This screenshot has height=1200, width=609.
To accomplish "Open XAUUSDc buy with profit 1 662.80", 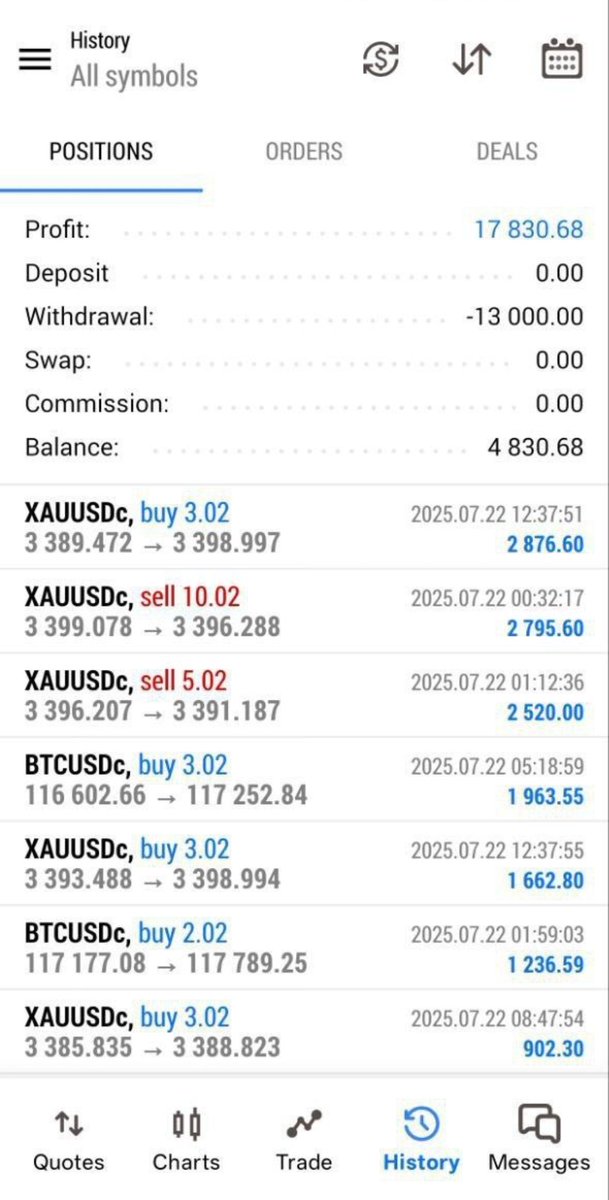I will tap(304, 864).
